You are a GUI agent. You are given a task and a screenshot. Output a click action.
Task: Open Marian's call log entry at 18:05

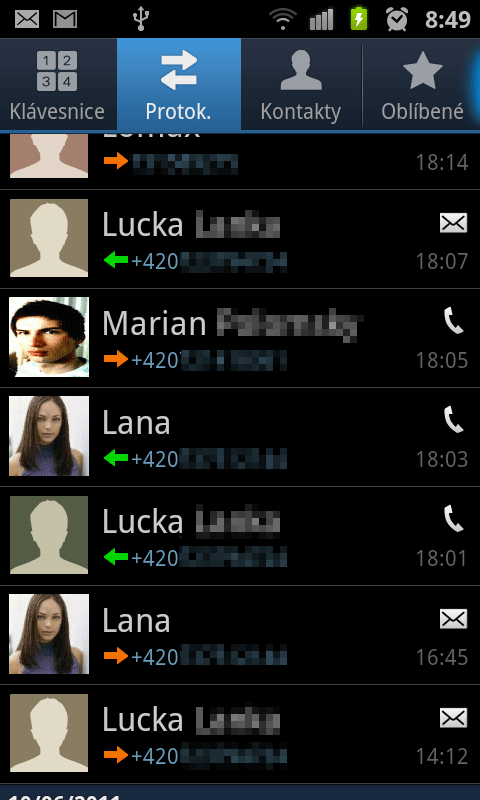pyautogui.click(x=240, y=338)
